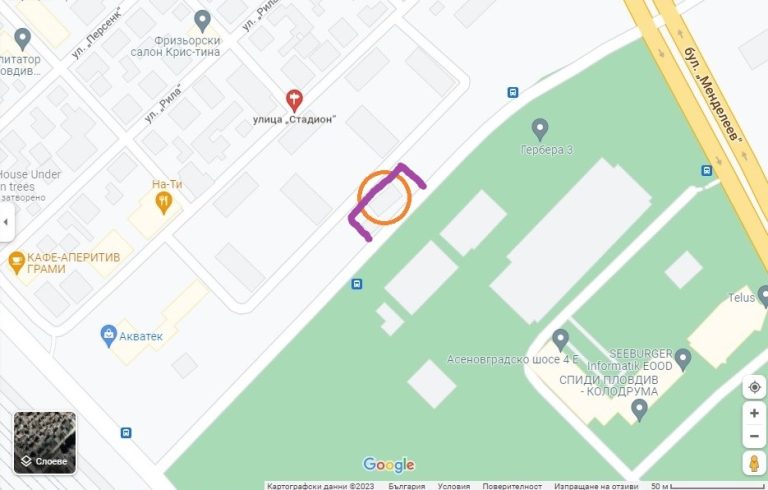Open the Акватек shop marker
Image resolution: width=768 pixels, height=490 pixels.
click(110, 335)
